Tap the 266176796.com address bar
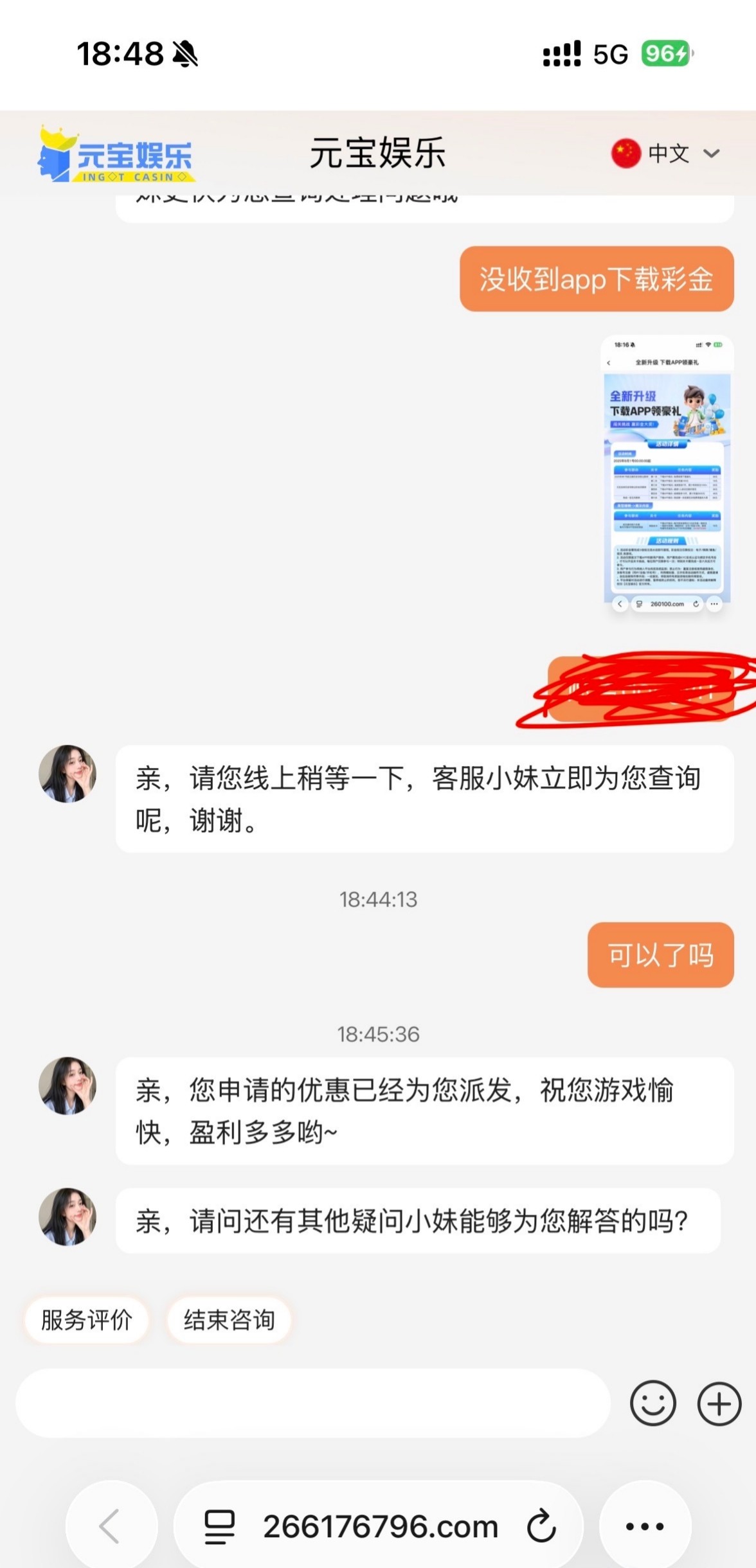Viewport: 756px width, 1568px height. pyautogui.click(x=380, y=1526)
